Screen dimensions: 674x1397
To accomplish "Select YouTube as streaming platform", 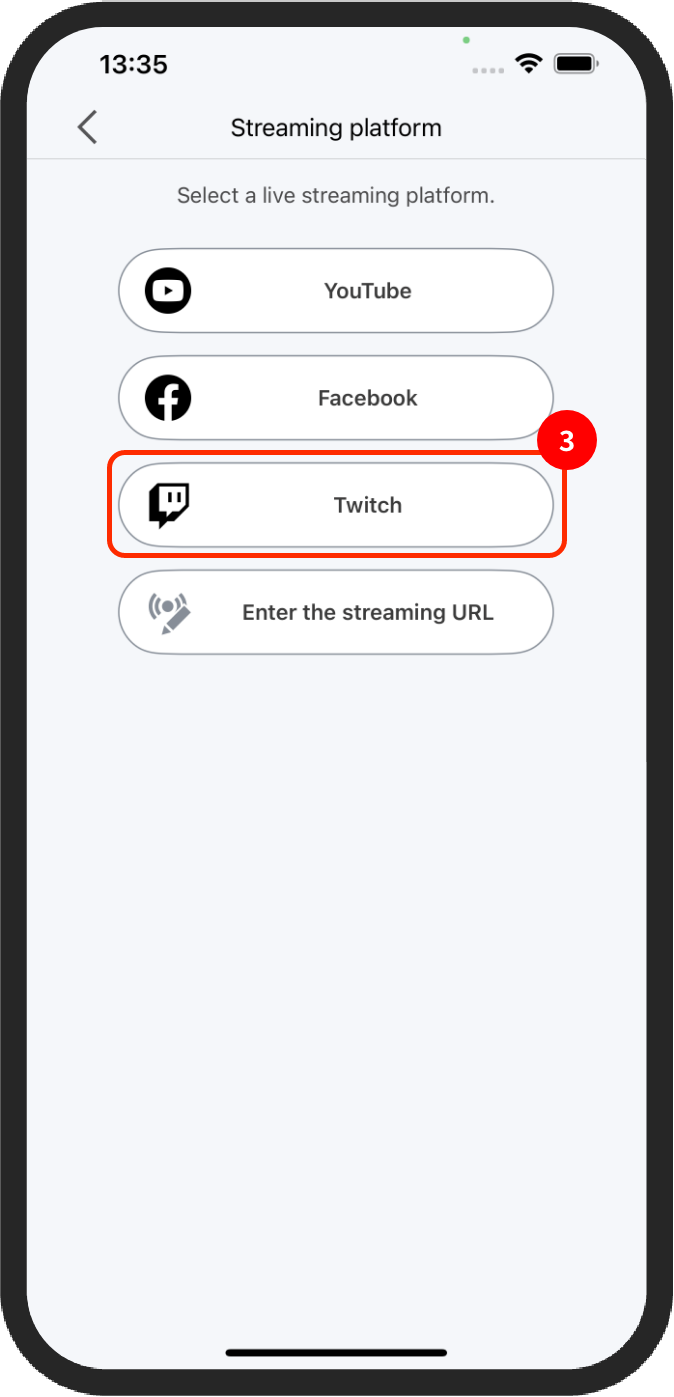I will [x=336, y=291].
